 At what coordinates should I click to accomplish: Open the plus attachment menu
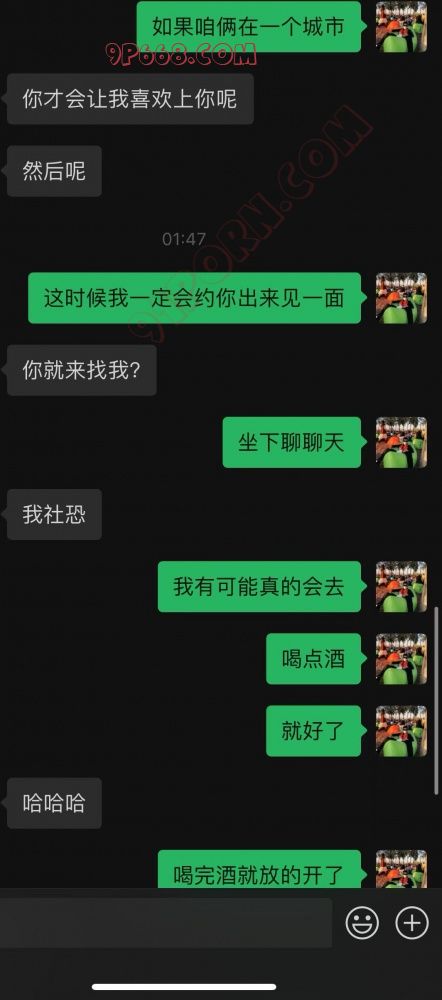coord(412,922)
